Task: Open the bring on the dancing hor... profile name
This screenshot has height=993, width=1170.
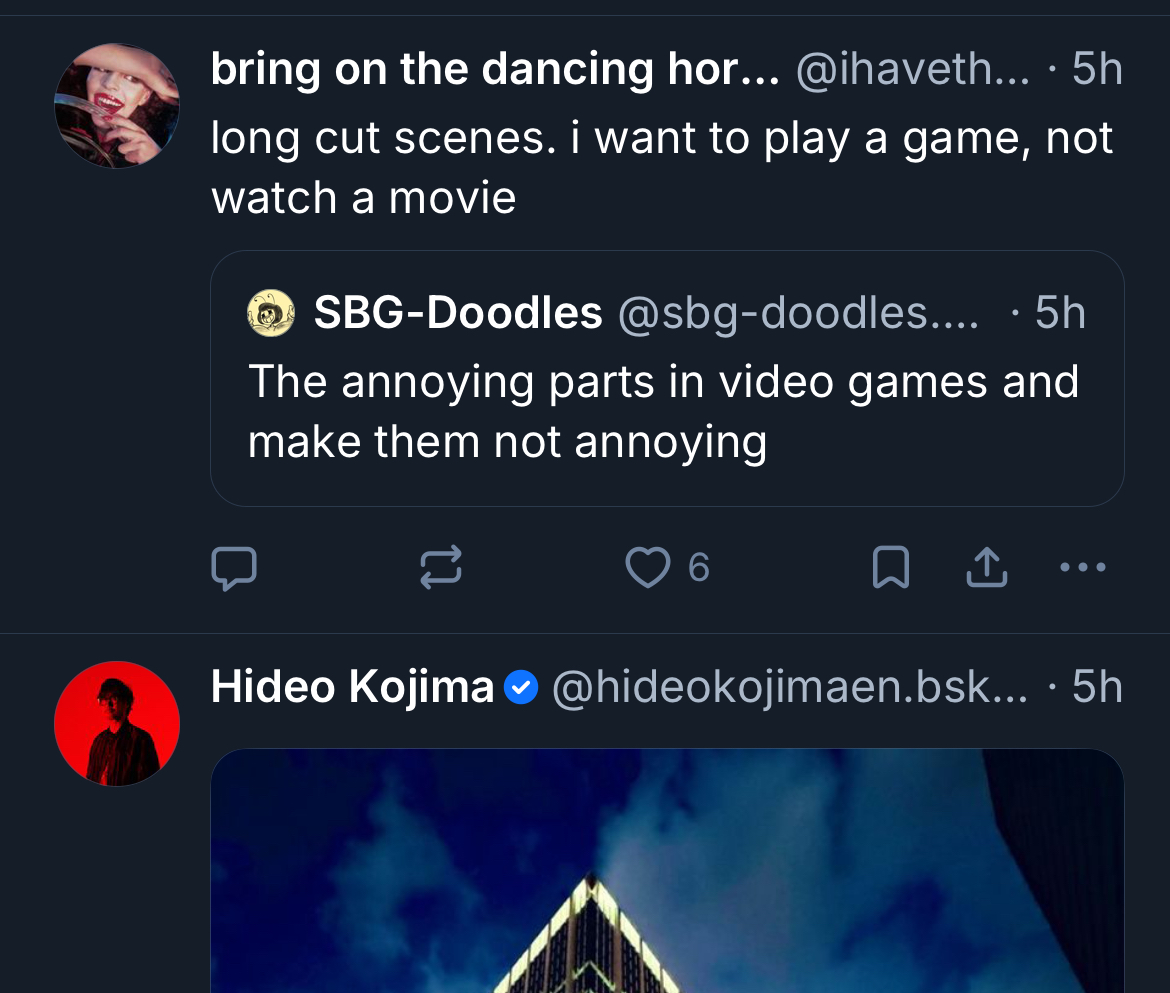Action: click(x=494, y=70)
